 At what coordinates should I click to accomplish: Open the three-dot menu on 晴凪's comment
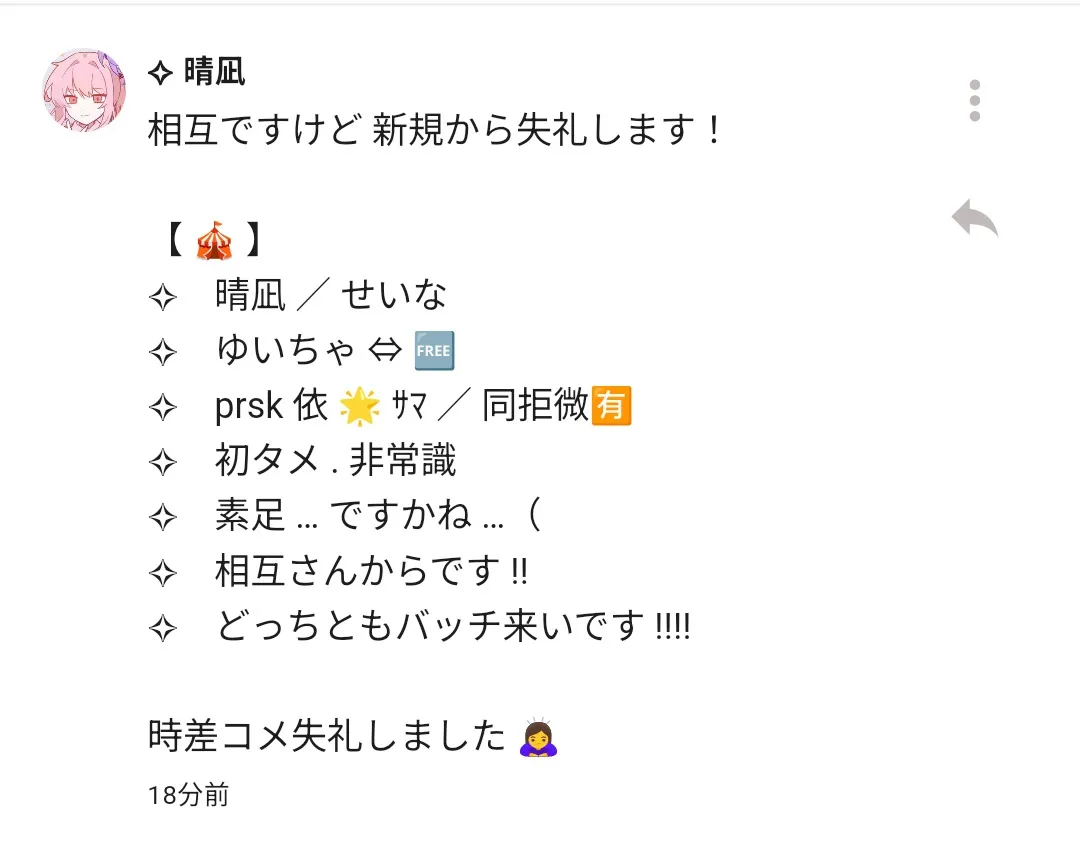(x=974, y=100)
